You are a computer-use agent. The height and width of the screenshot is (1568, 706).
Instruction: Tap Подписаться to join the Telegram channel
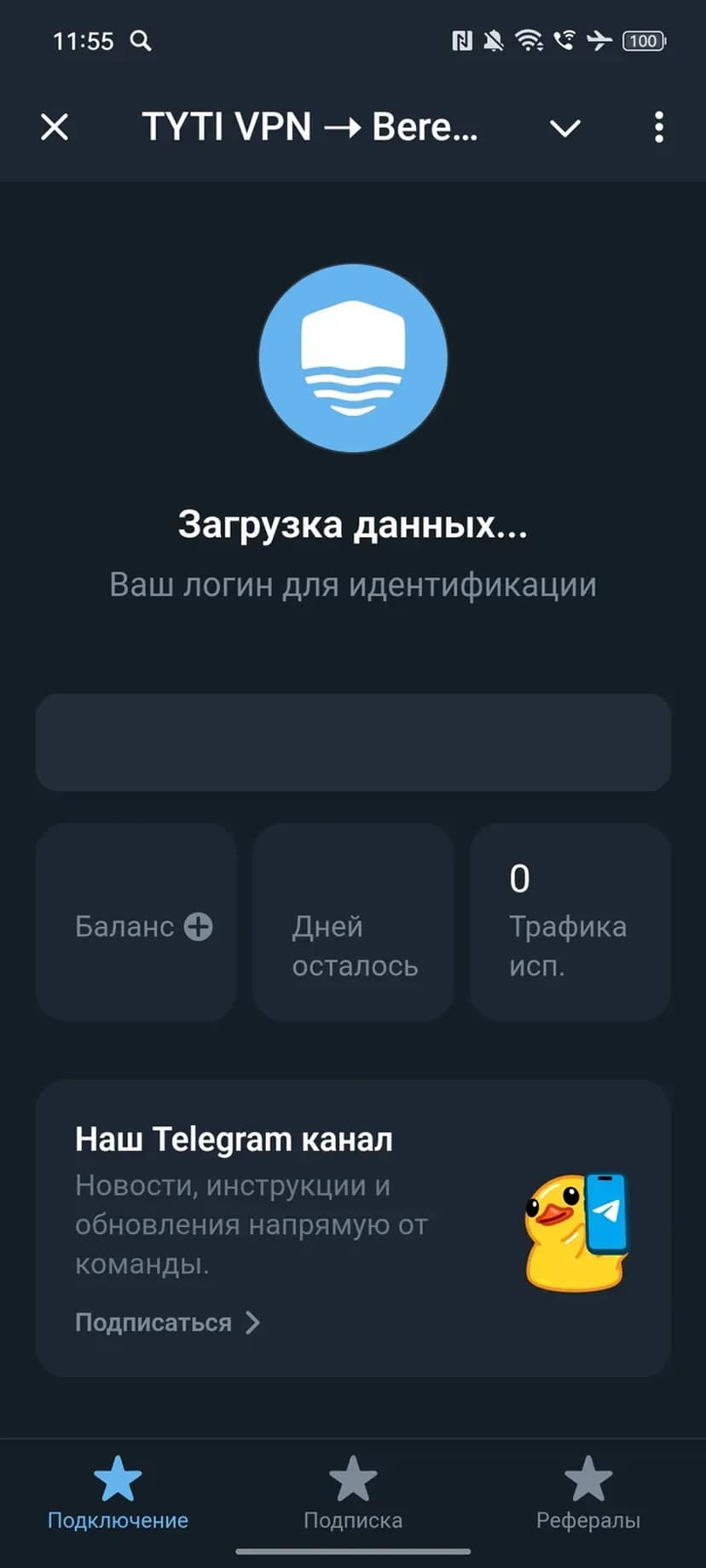point(167,1323)
